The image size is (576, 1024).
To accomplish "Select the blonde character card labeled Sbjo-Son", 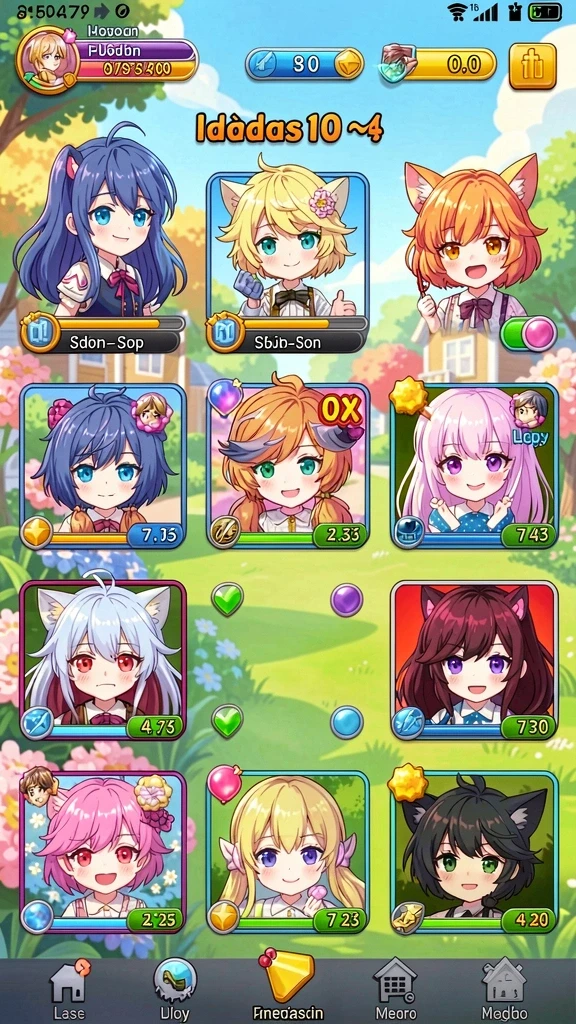I will 287,262.
